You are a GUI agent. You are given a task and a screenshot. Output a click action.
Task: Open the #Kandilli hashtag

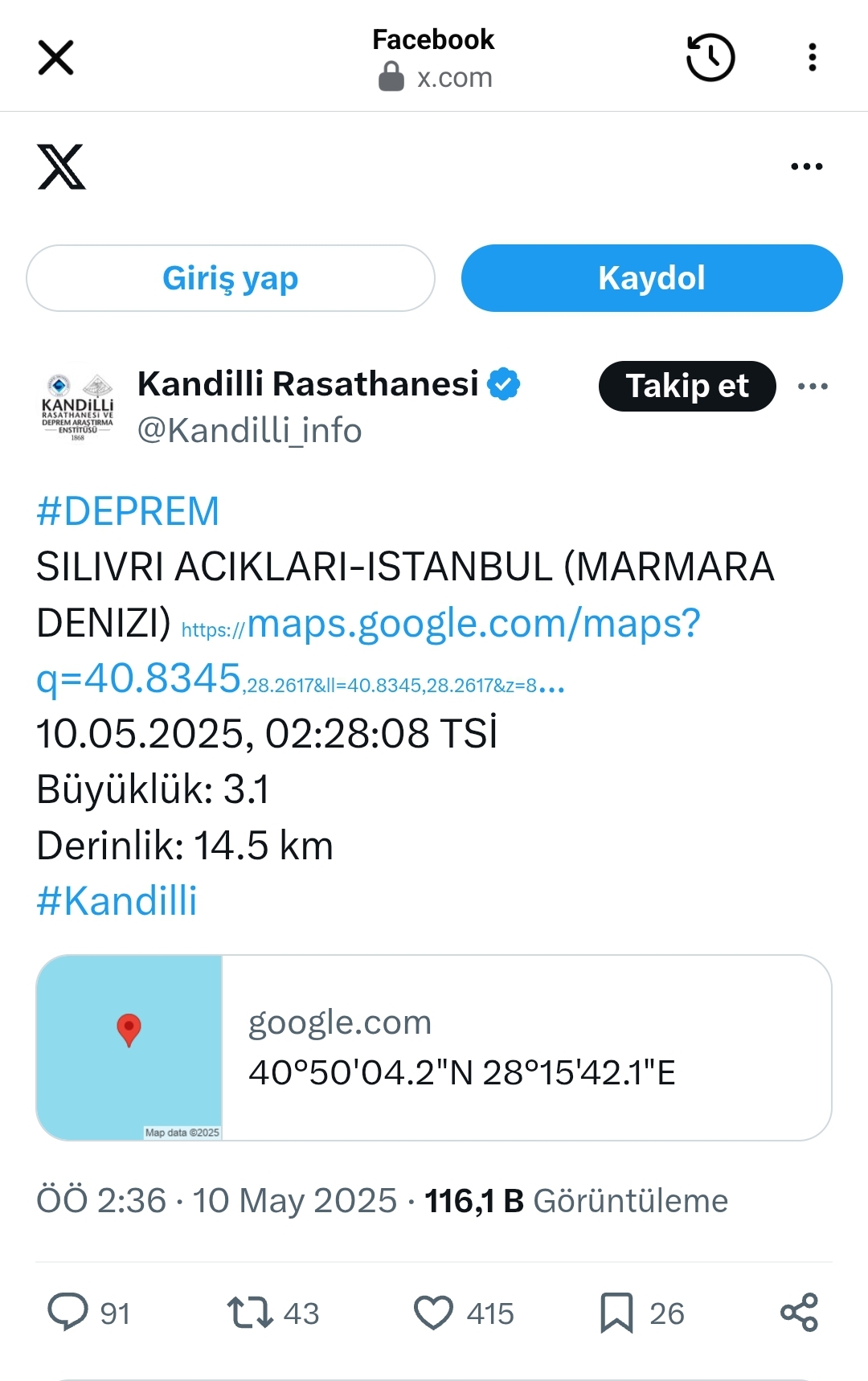click(117, 901)
